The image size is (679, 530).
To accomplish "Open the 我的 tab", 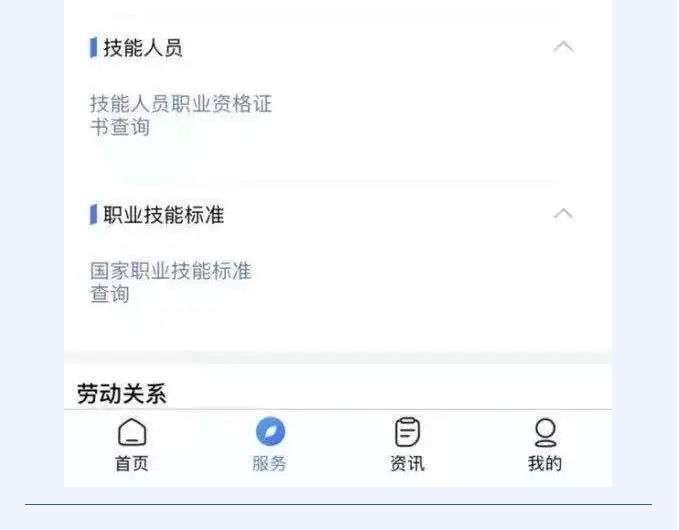I will [x=544, y=445].
